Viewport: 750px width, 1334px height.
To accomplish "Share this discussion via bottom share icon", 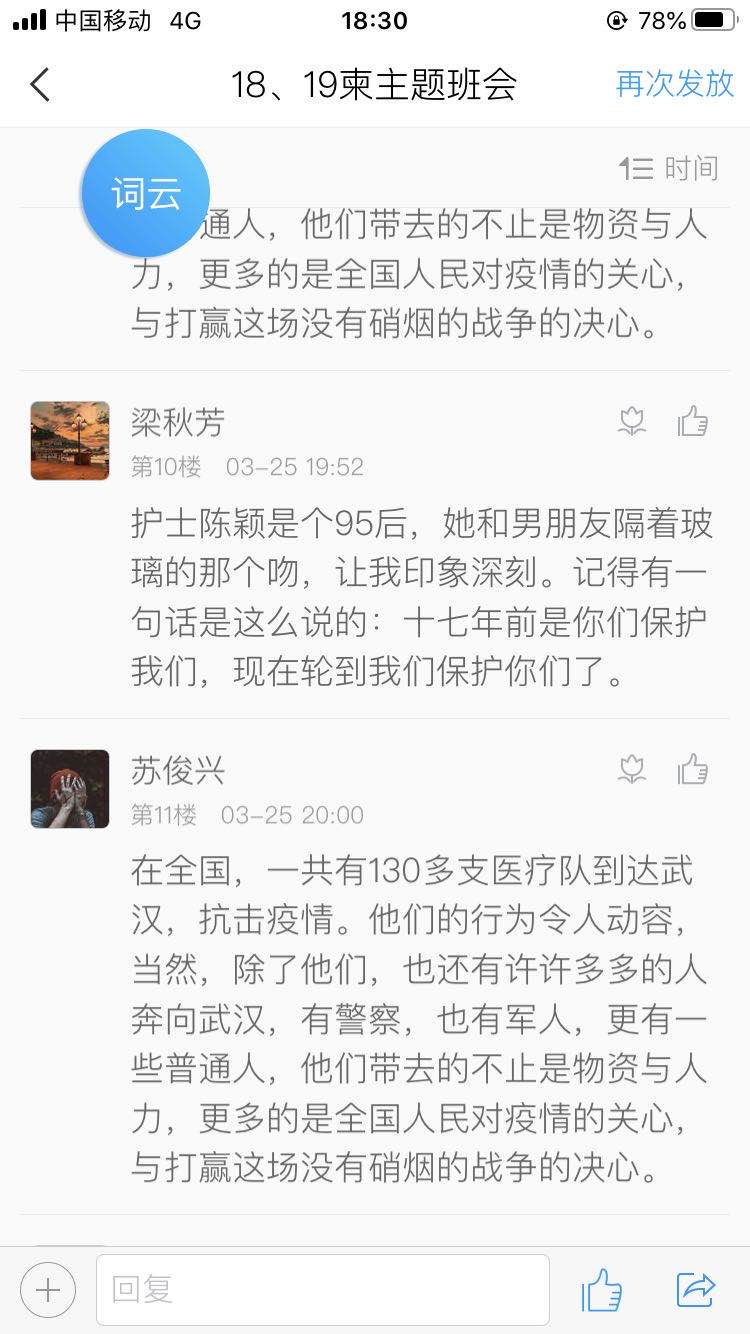I will tap(696, 1290).
